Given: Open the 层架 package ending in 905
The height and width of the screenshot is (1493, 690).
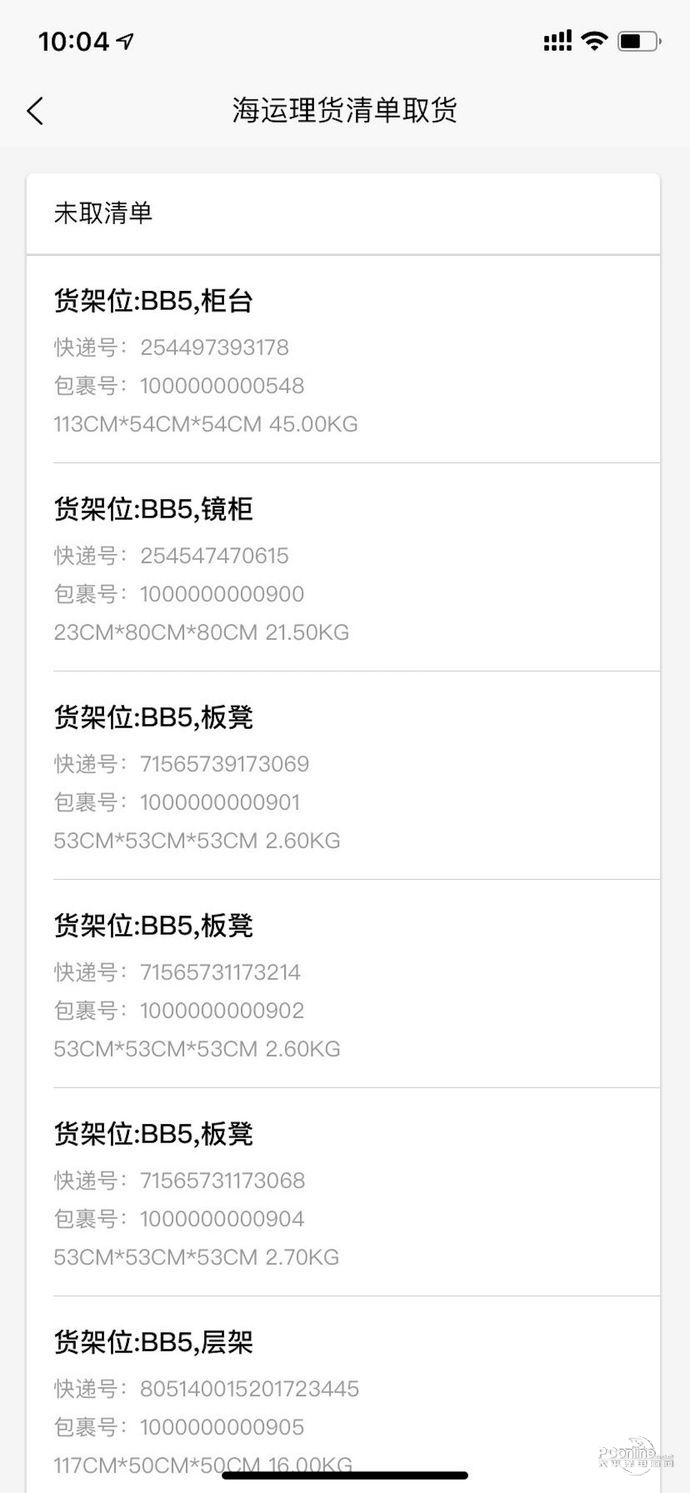Looking at the screenshot, I should pos(343,1395).
